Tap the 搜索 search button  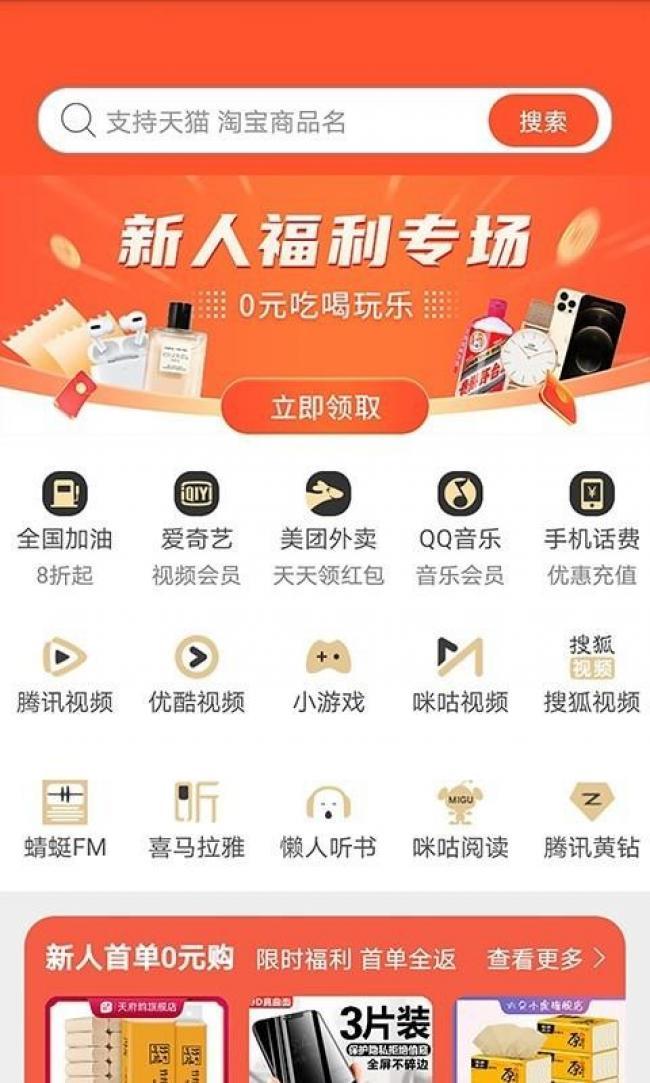(x=543, y=122)
